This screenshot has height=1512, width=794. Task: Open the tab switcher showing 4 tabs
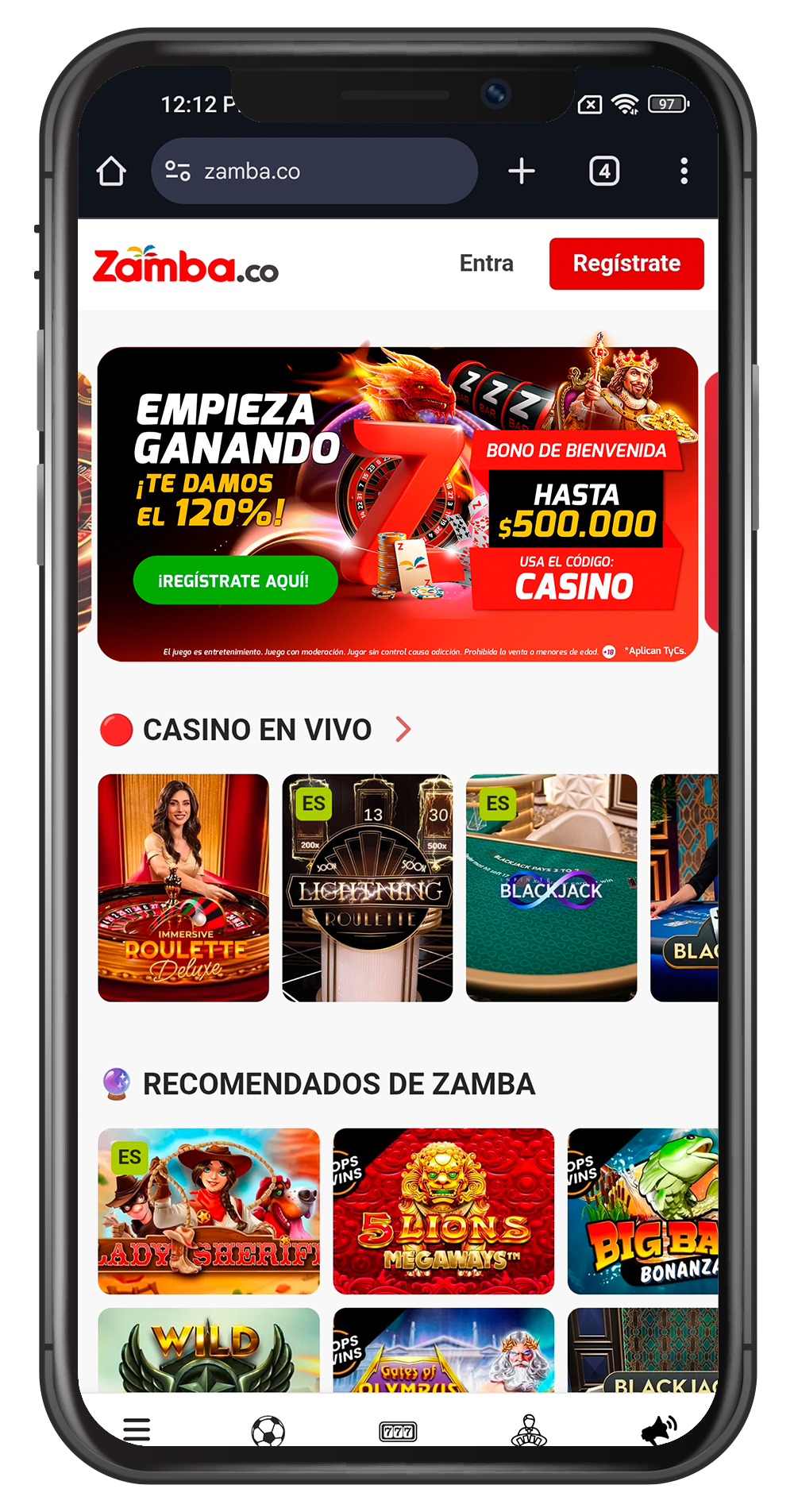coord(604,172)
